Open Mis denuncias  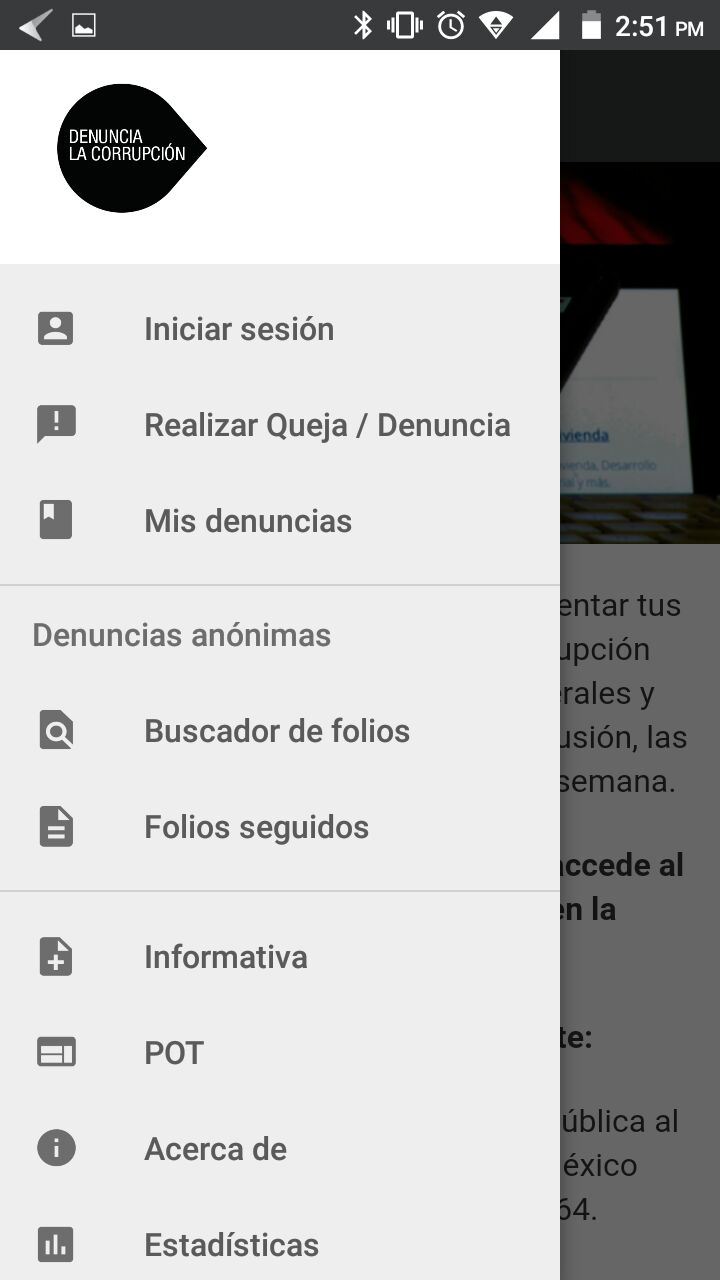248,519
